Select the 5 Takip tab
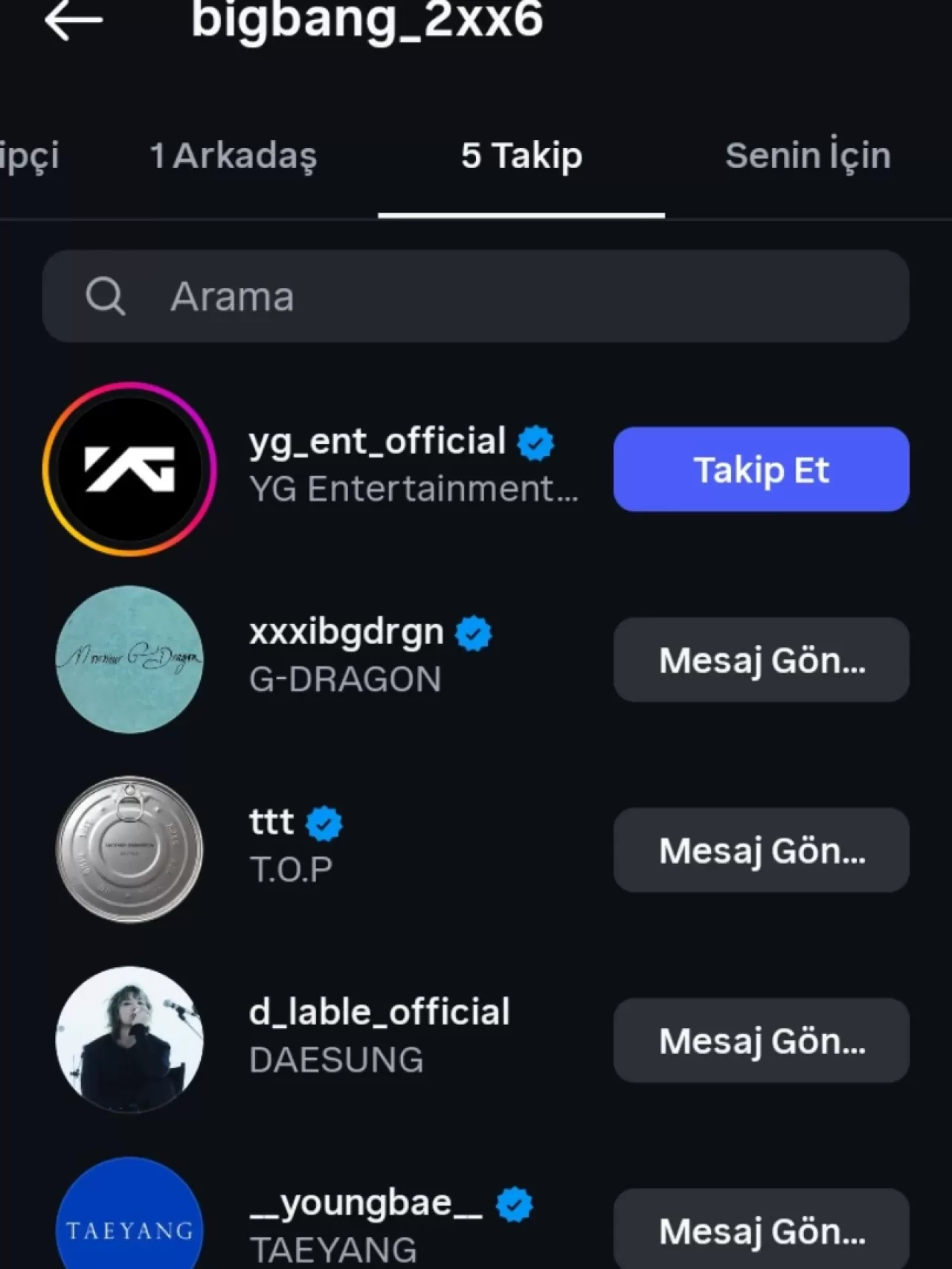 click(521, 155)
